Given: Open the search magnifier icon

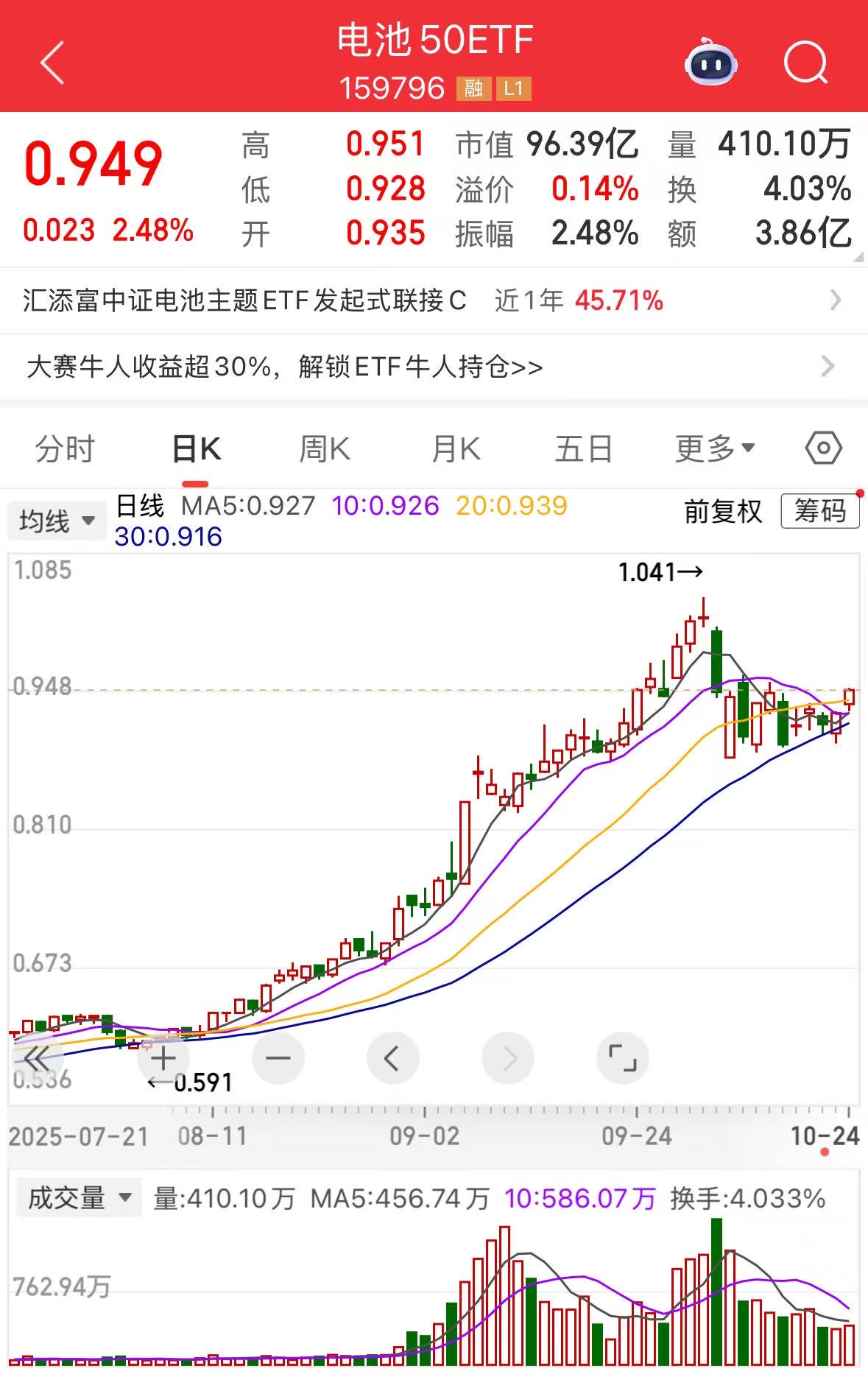Looking at the screenshot, I should tap(805, 63).
